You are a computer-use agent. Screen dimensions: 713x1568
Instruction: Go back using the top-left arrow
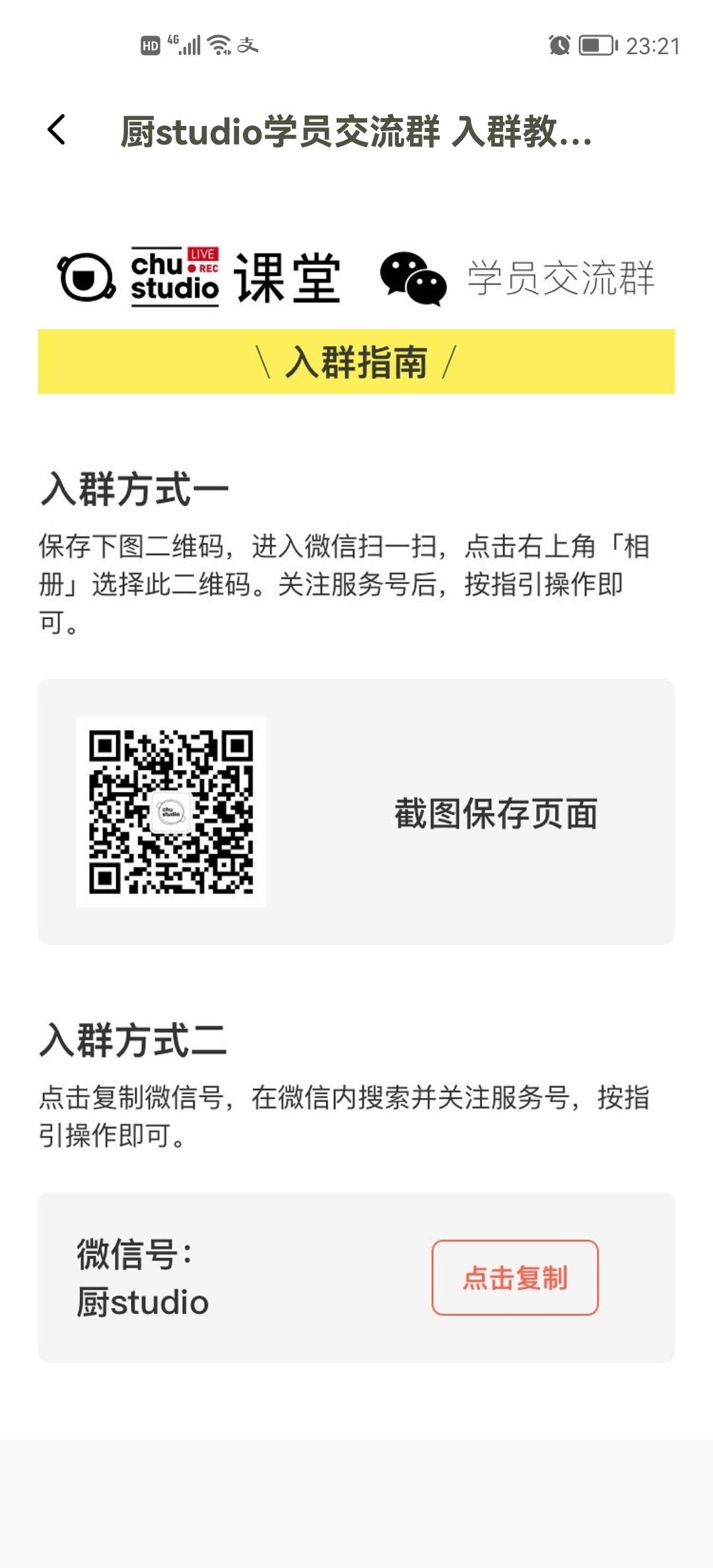click(57, 130)
